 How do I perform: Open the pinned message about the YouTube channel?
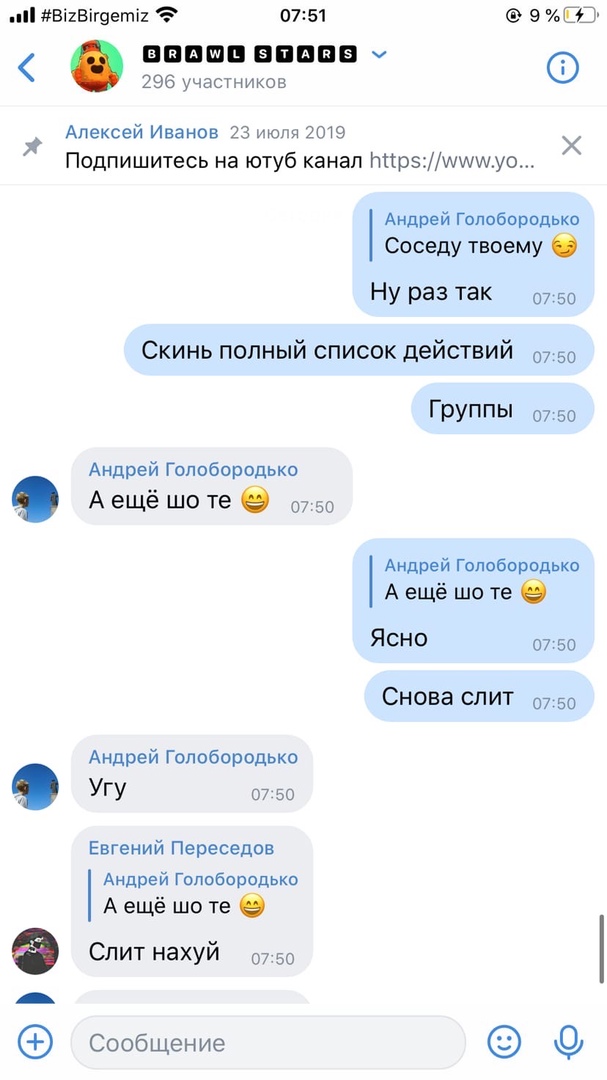(x=300, y=146)
